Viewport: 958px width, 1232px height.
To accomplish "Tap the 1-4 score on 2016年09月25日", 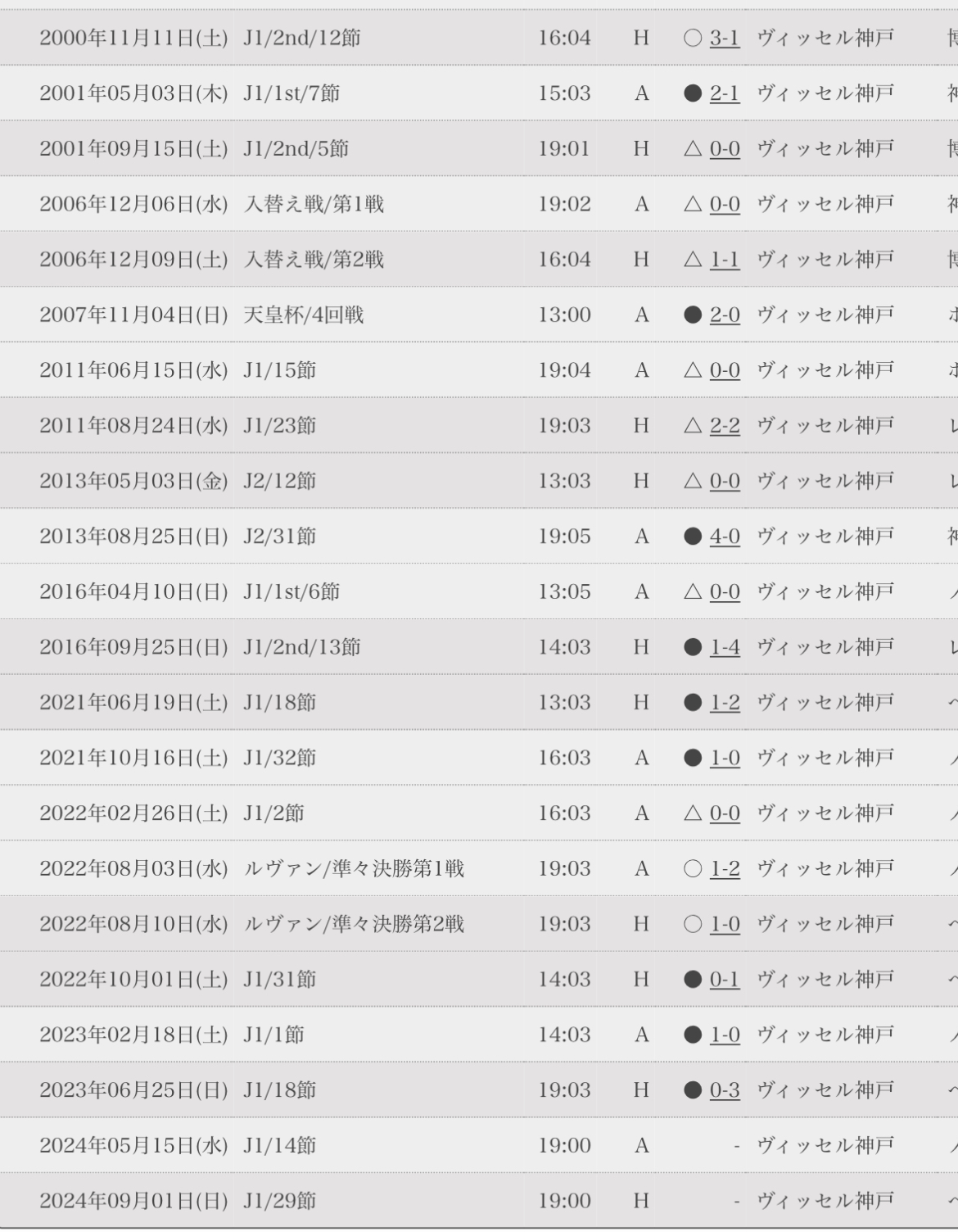I will pos(725,647).
